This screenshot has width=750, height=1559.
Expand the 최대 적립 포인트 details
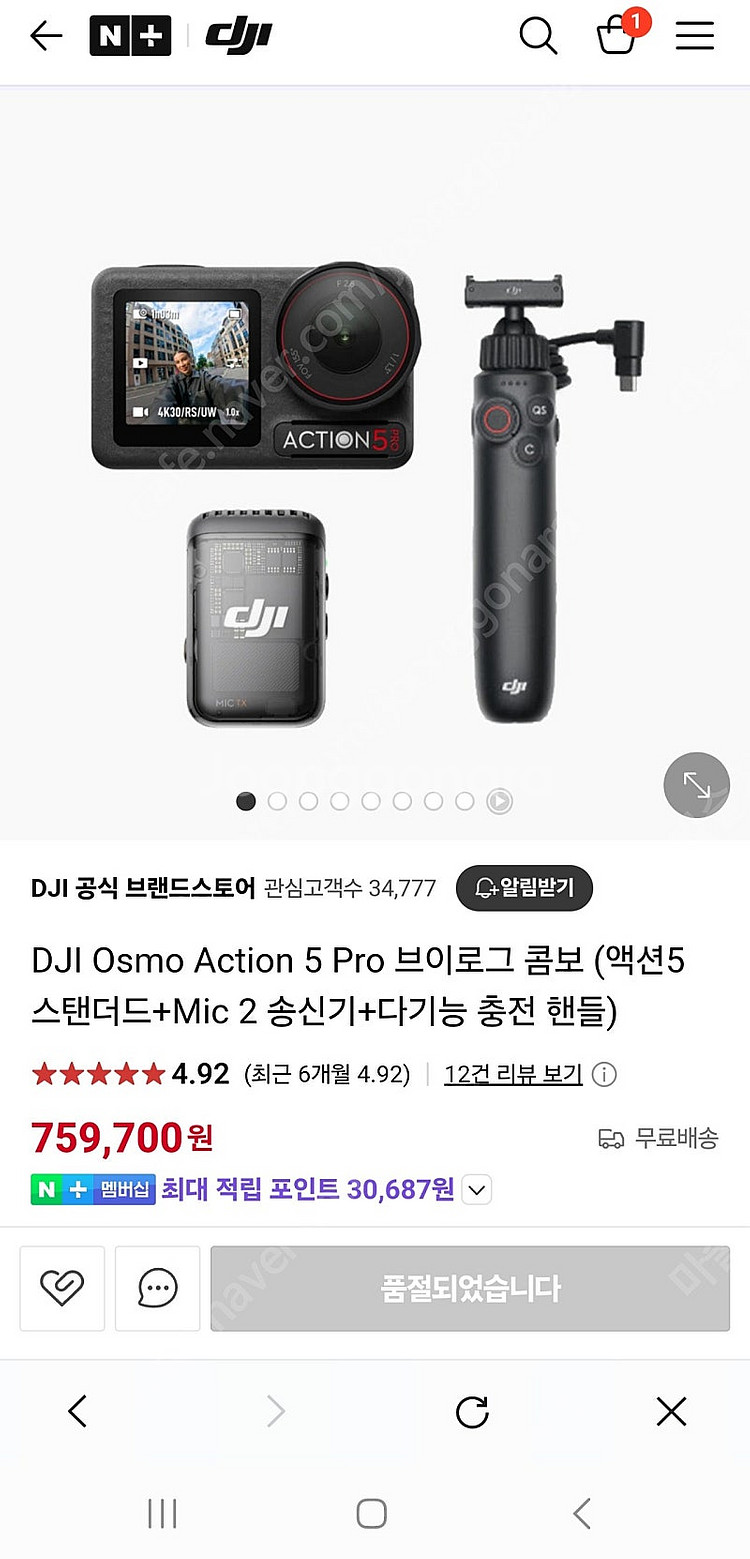[x=477, y=1190]
